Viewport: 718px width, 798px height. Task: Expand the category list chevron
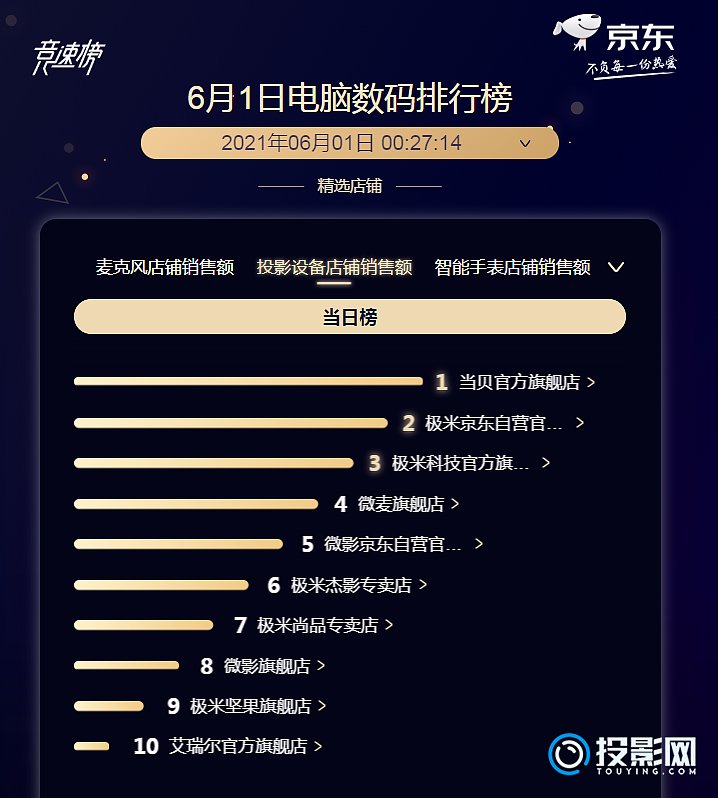point(616,267)
